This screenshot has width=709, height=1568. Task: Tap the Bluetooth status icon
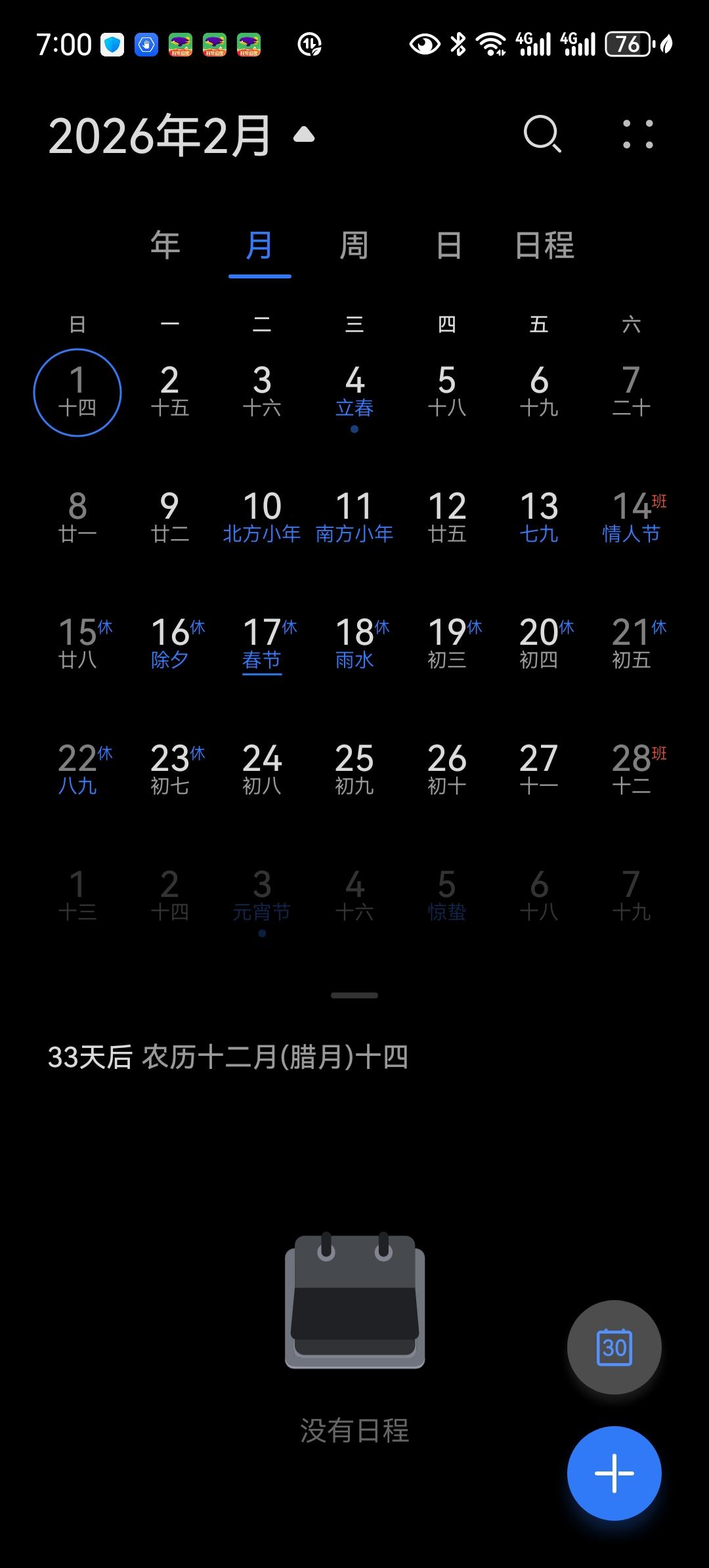(457, 44)
